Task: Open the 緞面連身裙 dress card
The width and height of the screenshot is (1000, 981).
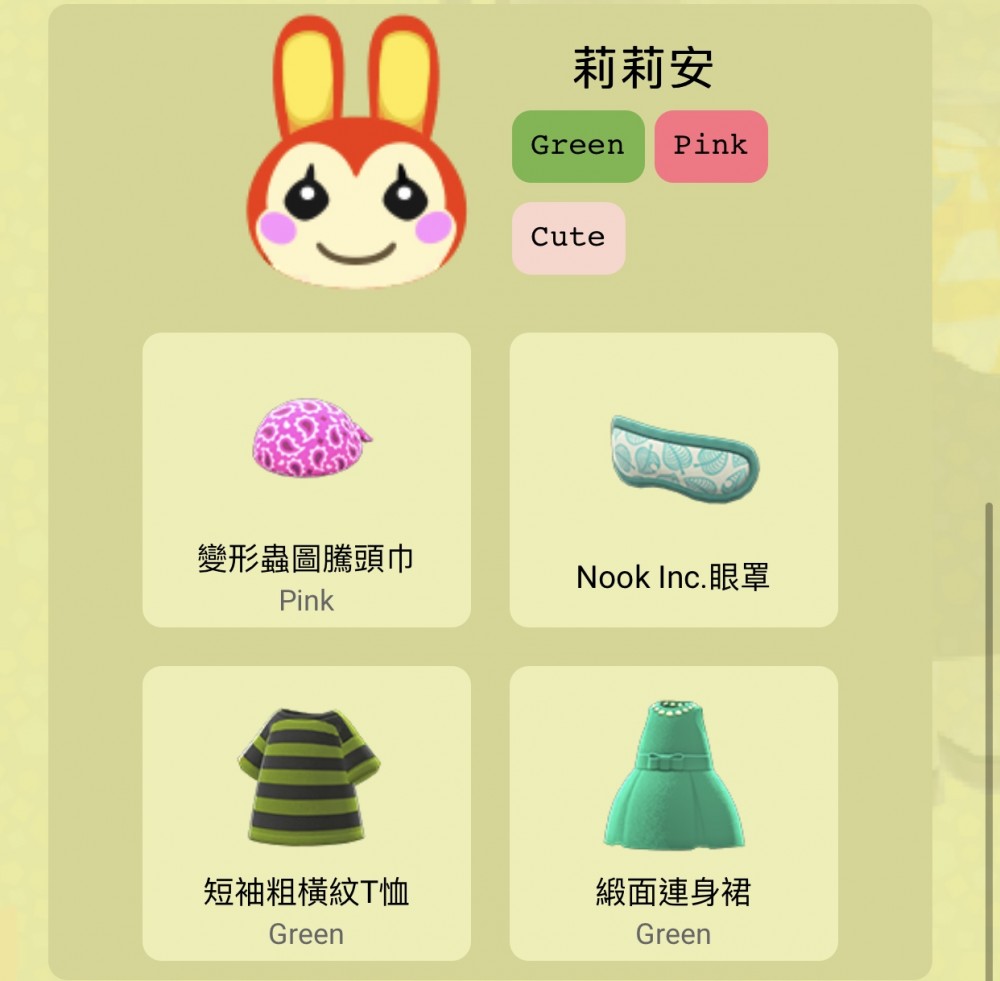Action: click(x=673, y=812)
